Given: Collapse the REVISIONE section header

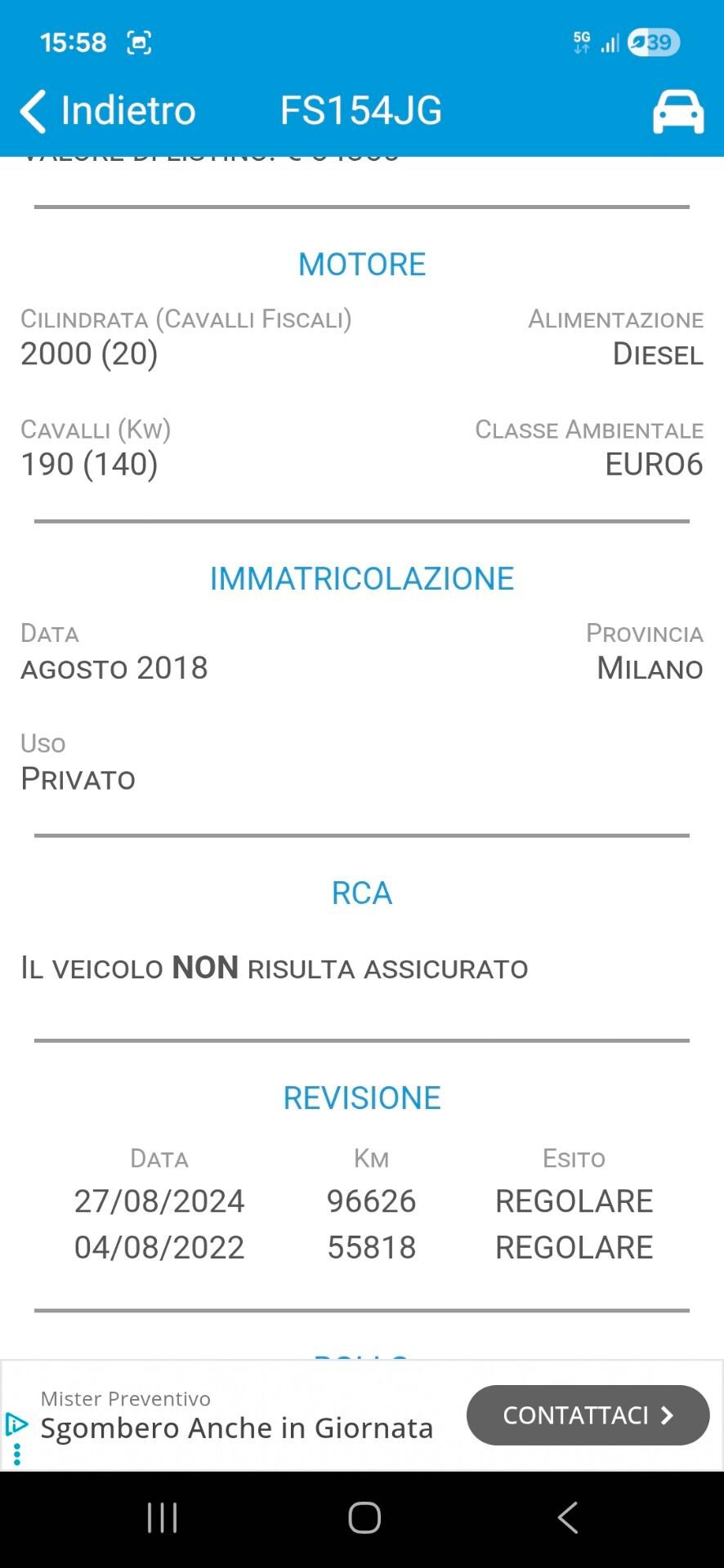Looking at the screenshot, I should [x=362, y=1098].
